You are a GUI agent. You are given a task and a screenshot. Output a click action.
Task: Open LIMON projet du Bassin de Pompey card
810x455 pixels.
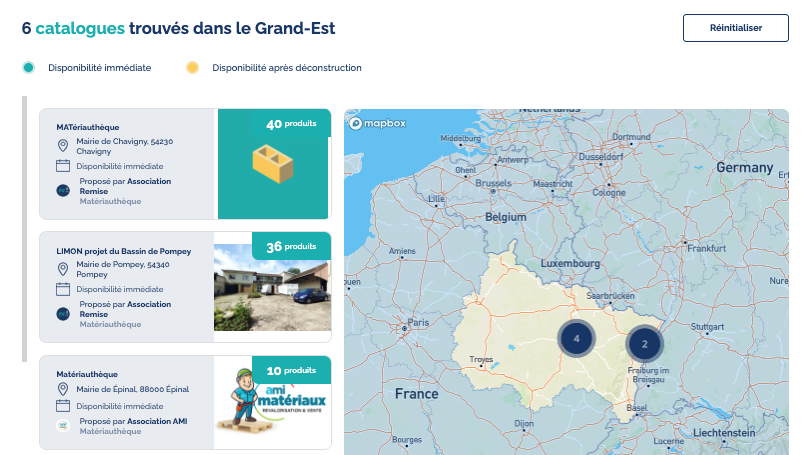[x=185, y=288]
